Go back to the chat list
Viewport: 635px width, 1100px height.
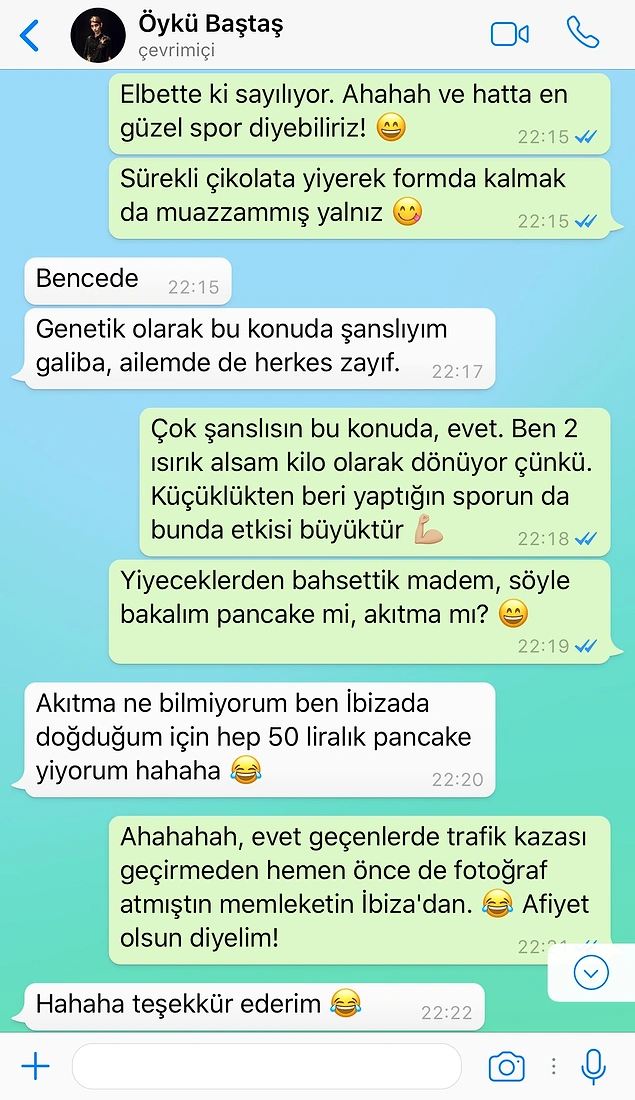click(29, 35)
